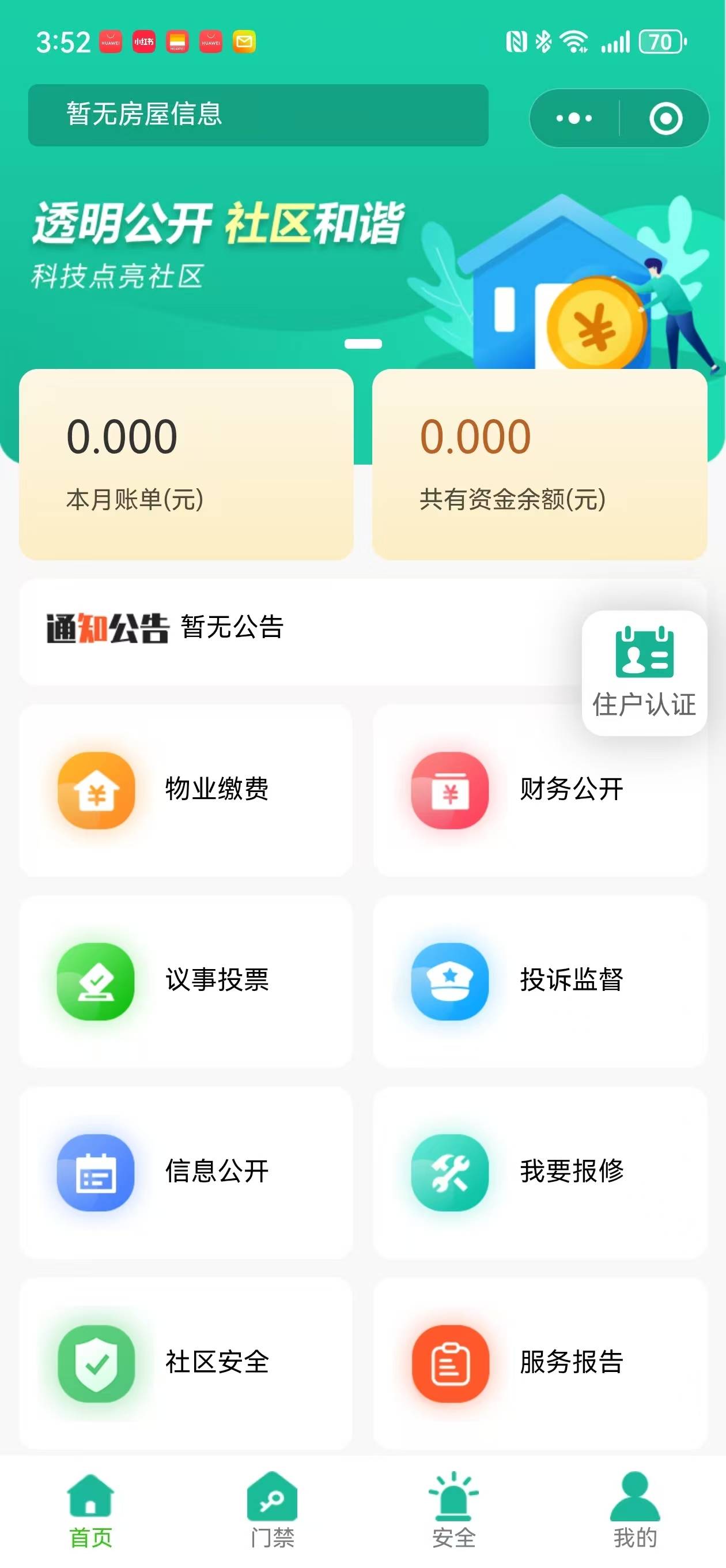Screen dimensions: 726x1568
Task: Close the mini program via circle icon
Action: pyautogui.click(x=665, y=118)
